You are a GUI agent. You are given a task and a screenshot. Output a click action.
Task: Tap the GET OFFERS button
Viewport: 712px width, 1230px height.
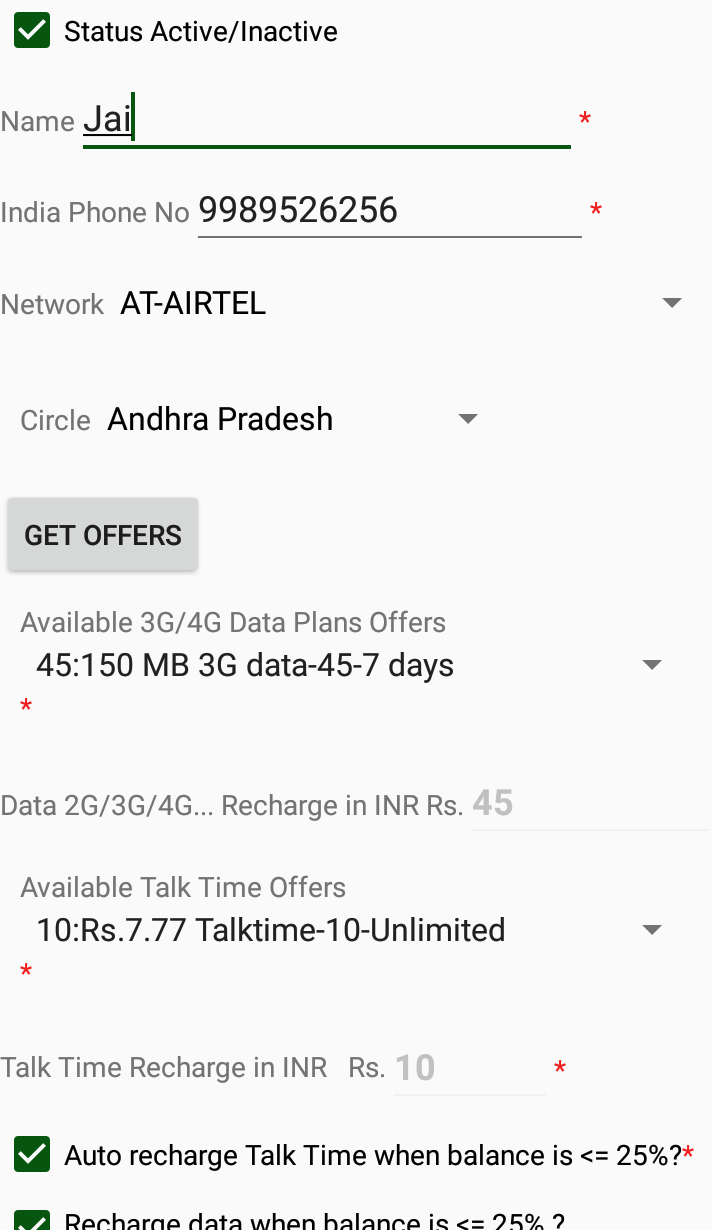coord(103,535)
